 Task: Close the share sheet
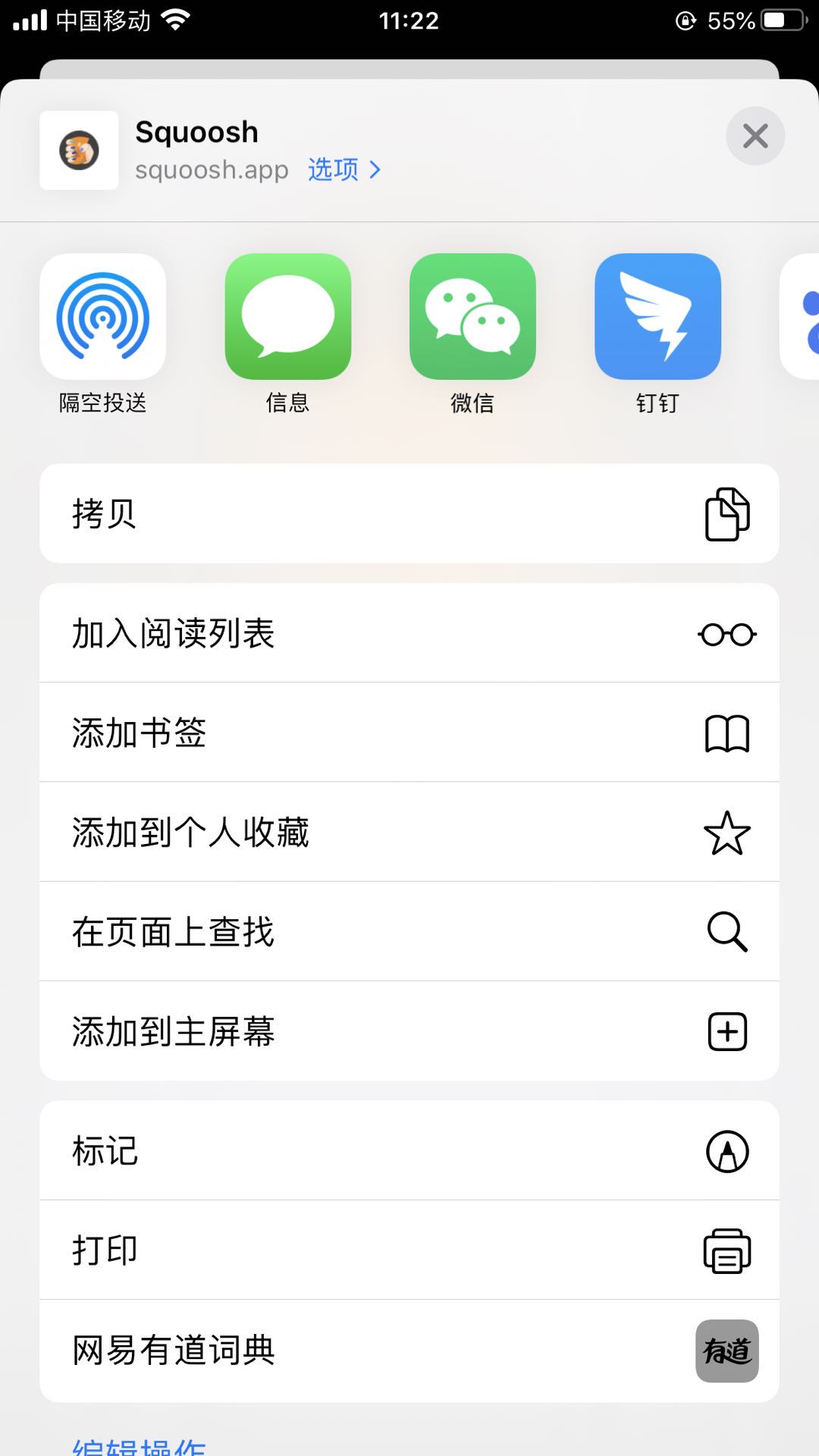pyautogui.click(x=755, y=136)
